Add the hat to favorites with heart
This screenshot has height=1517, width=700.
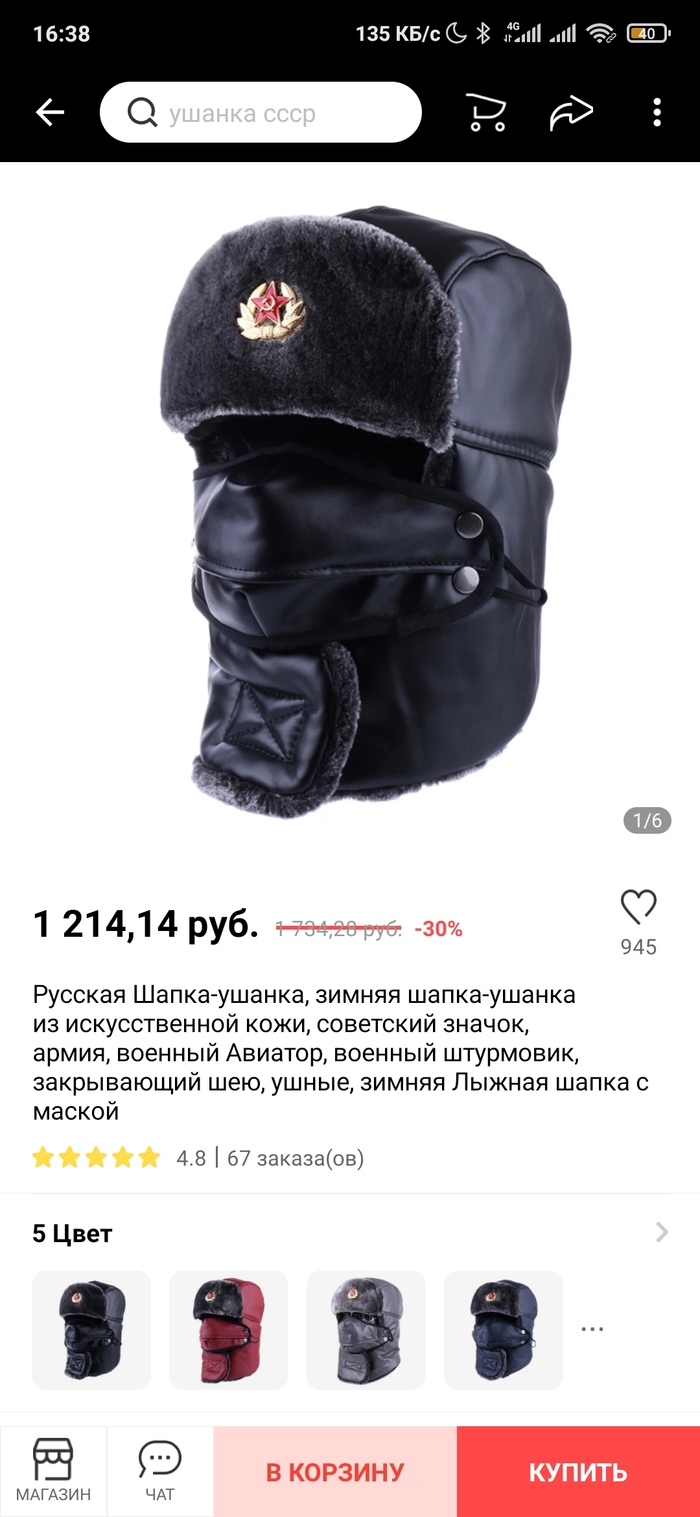click(638, 908)
